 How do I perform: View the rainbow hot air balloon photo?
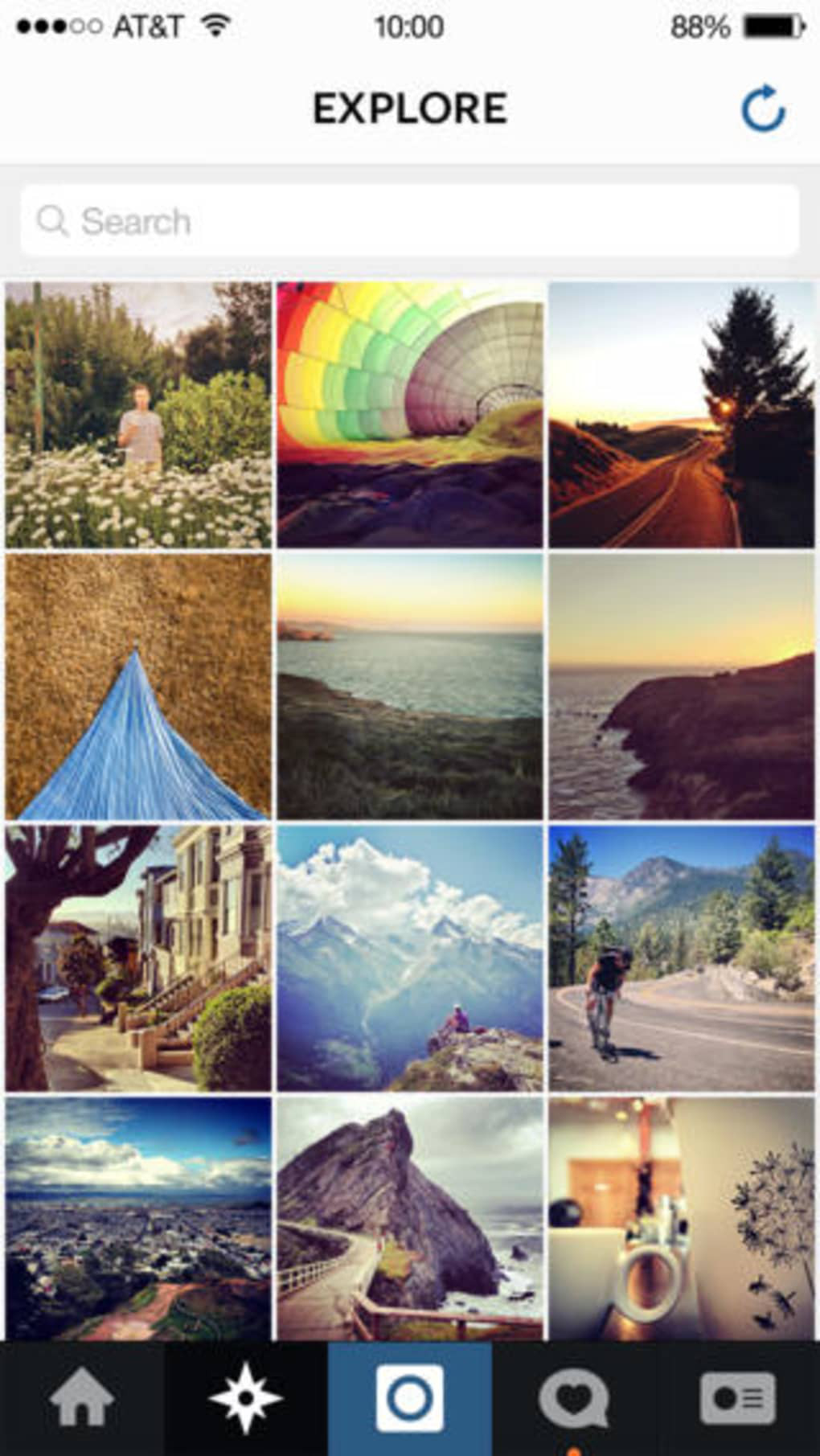[410, 415]
